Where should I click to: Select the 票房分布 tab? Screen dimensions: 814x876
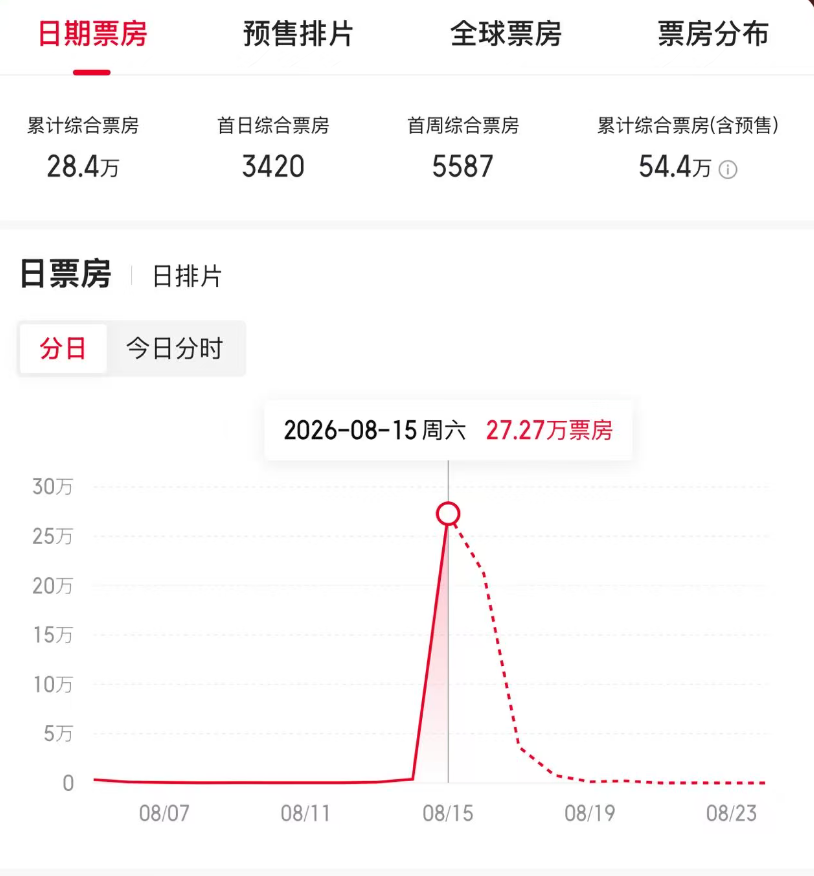click(x=713, y=34)
